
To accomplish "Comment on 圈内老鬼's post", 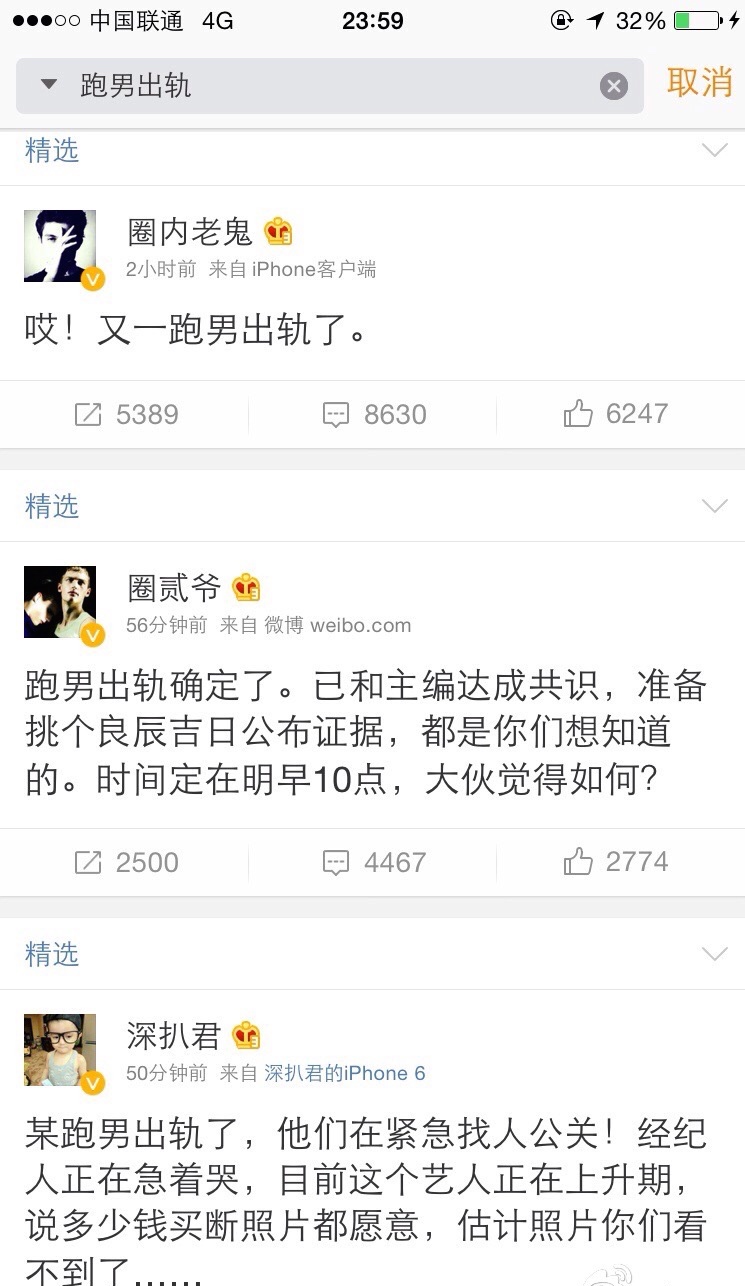I will tap(374, 414).
